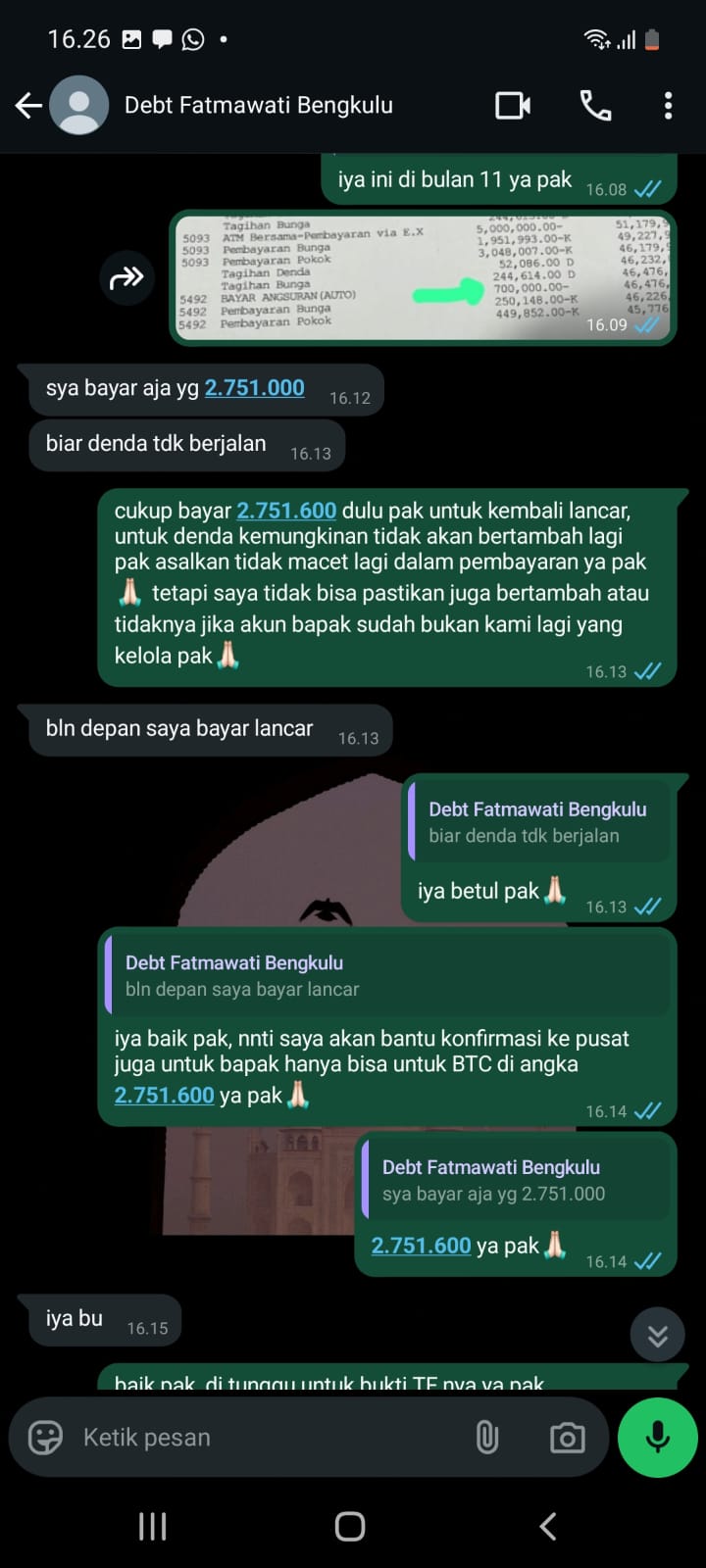Tap 2.751.600 link in BTC message

click(x=164, y=1095)
